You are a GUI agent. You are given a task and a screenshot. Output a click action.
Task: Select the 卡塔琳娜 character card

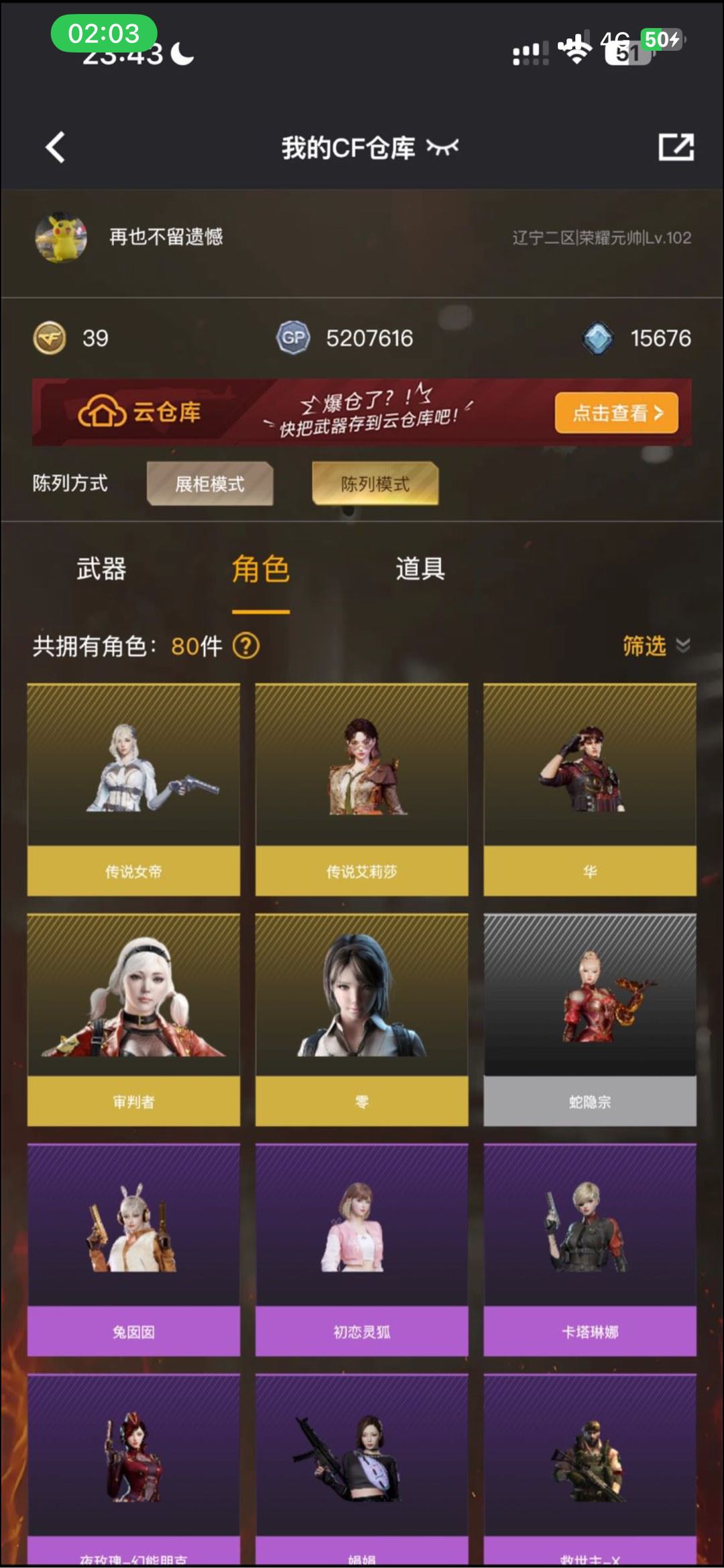[590, 1249]
